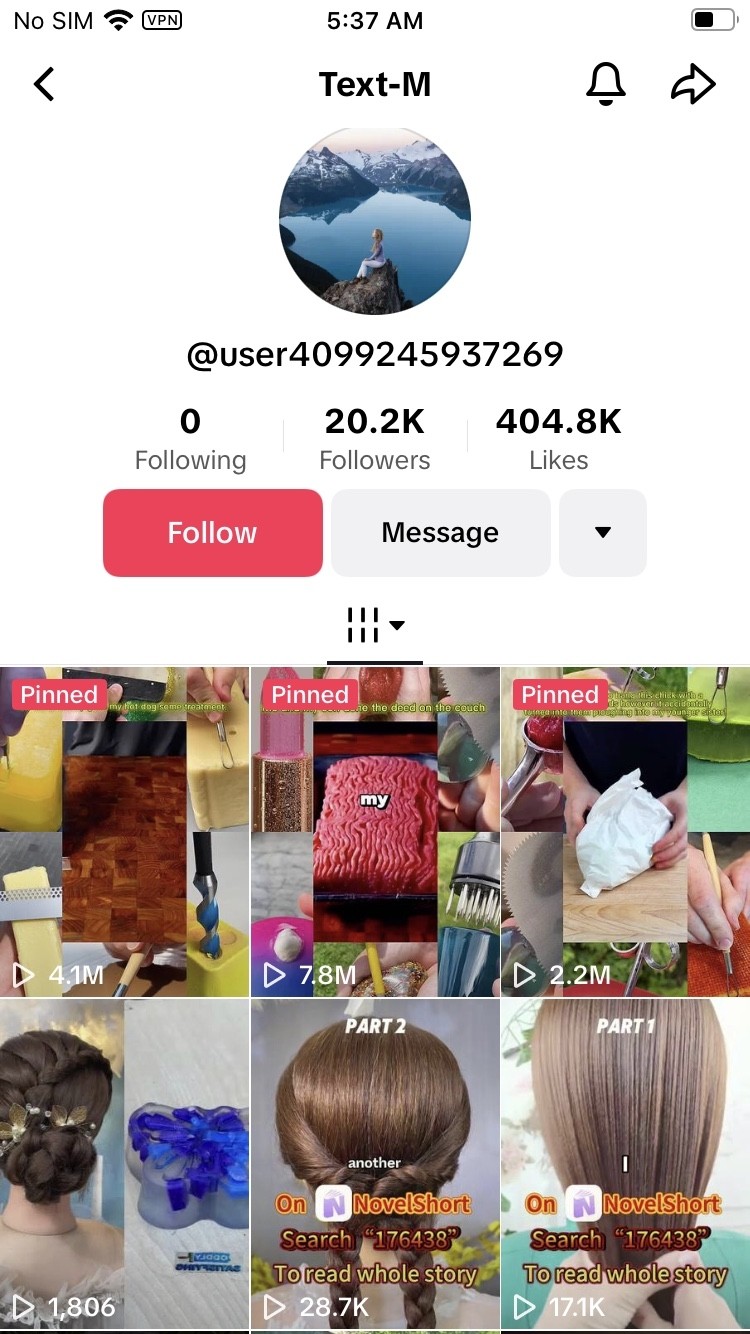
Task: Open the notifications bell for Text-M
Action: click(x=605, y=85)
